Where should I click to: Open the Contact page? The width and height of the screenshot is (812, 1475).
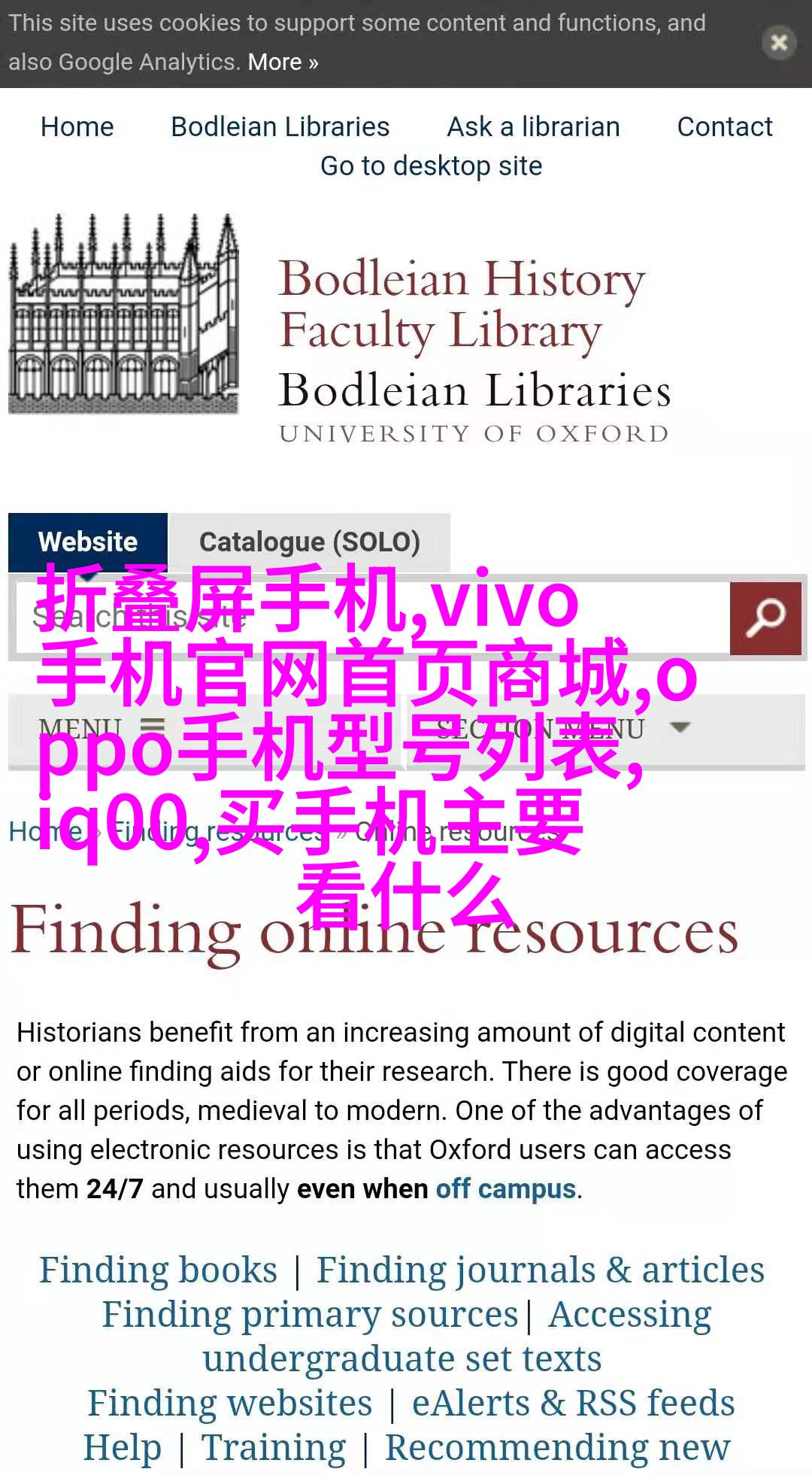click(x=724, y=127)
